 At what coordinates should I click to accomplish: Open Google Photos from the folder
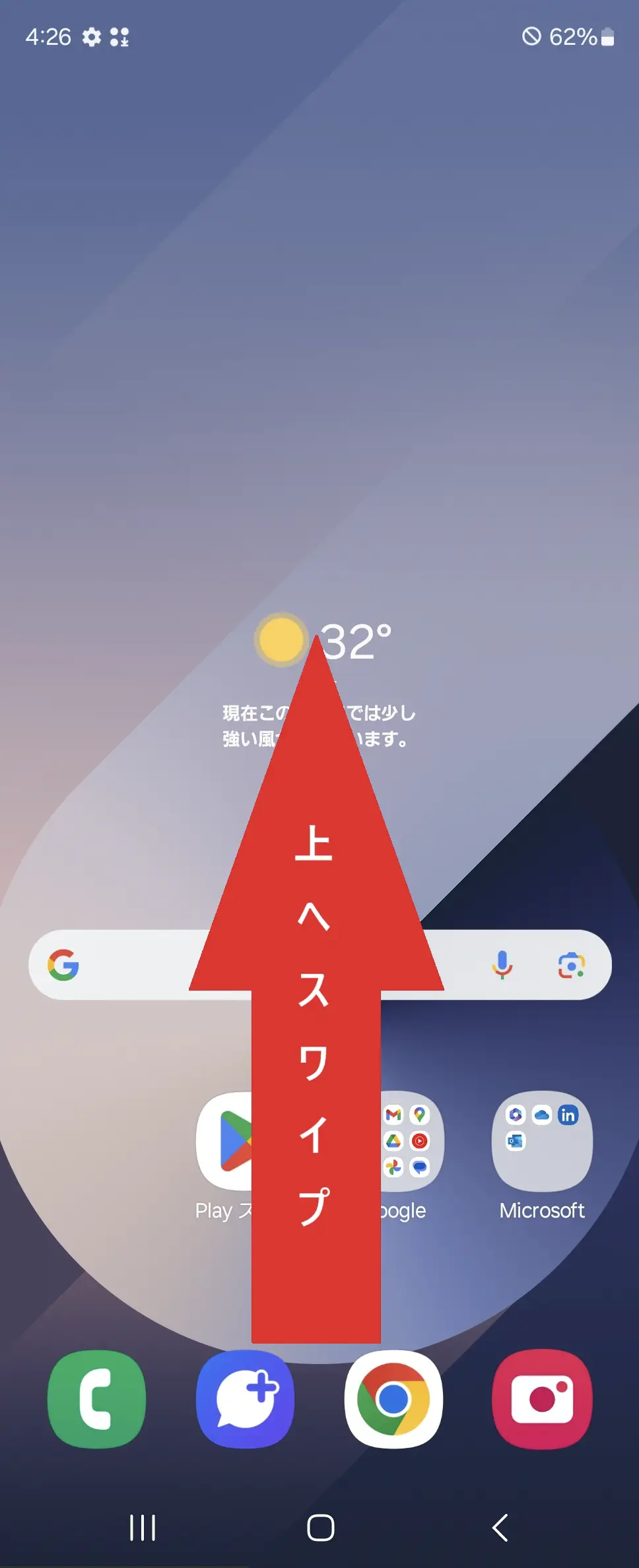point(393,1165)
